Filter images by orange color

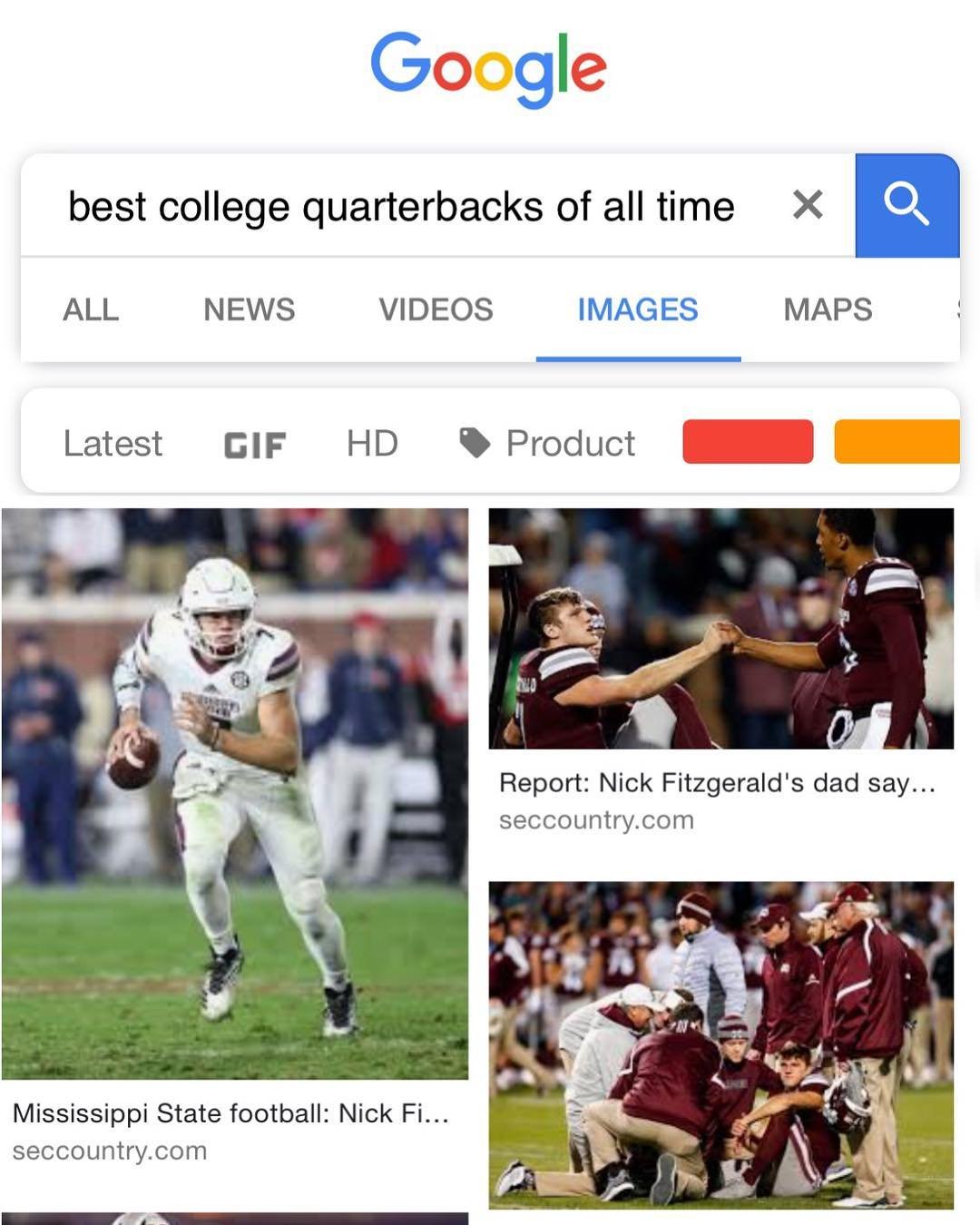(897, 442)
